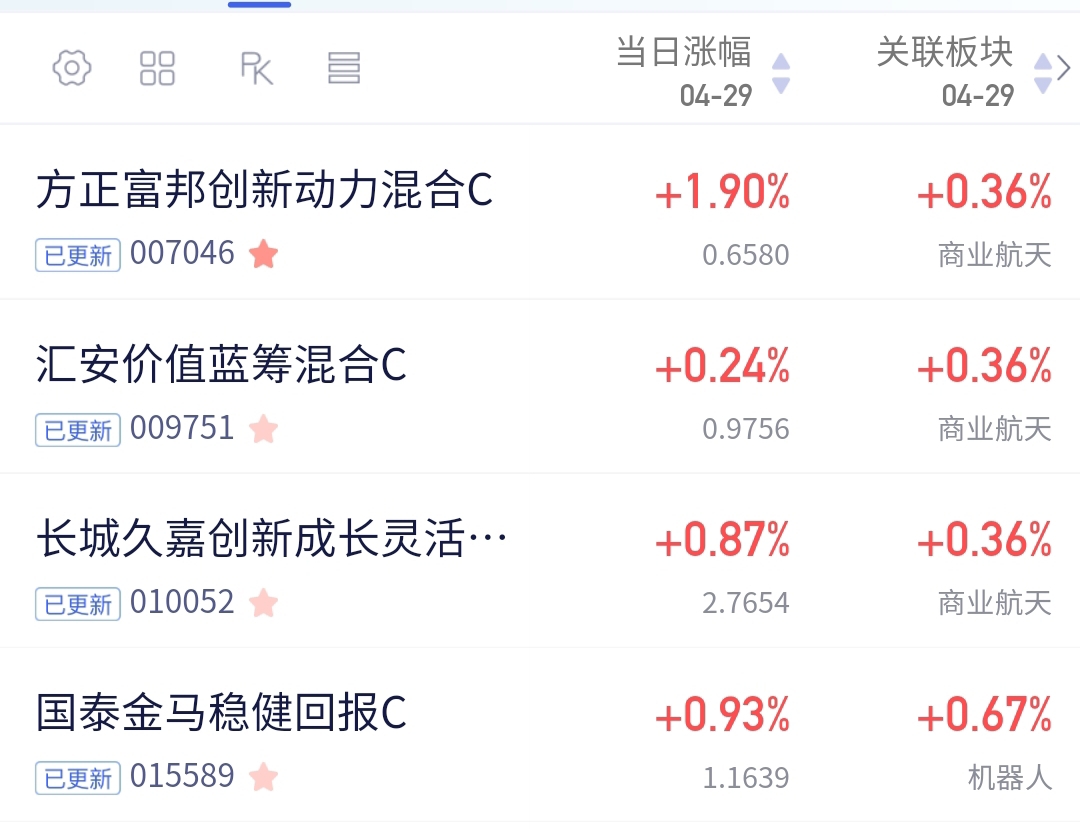Switch to the grid layout view
Image resolution: width=1080 pixels, height=829 pixels.
(157, 68)
